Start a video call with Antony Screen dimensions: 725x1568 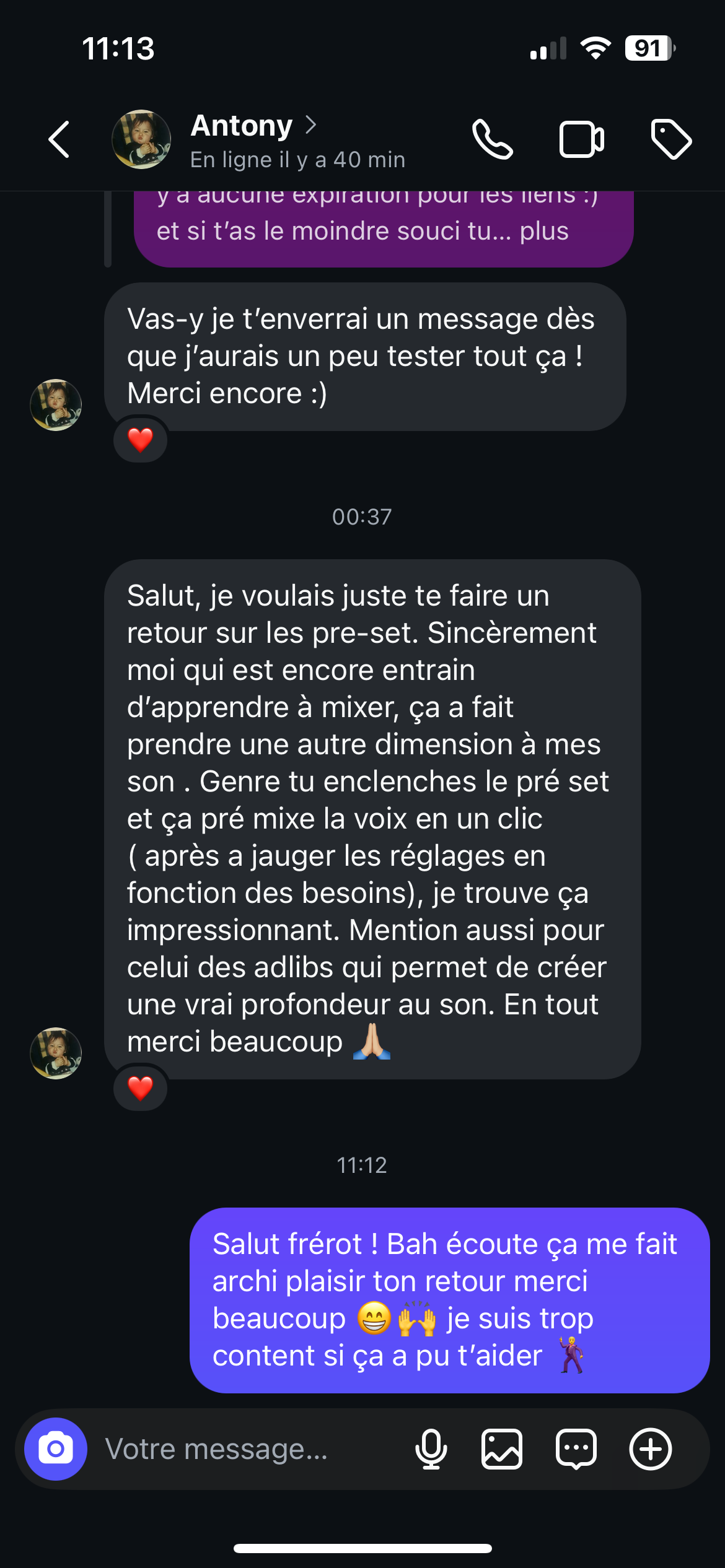581,139
